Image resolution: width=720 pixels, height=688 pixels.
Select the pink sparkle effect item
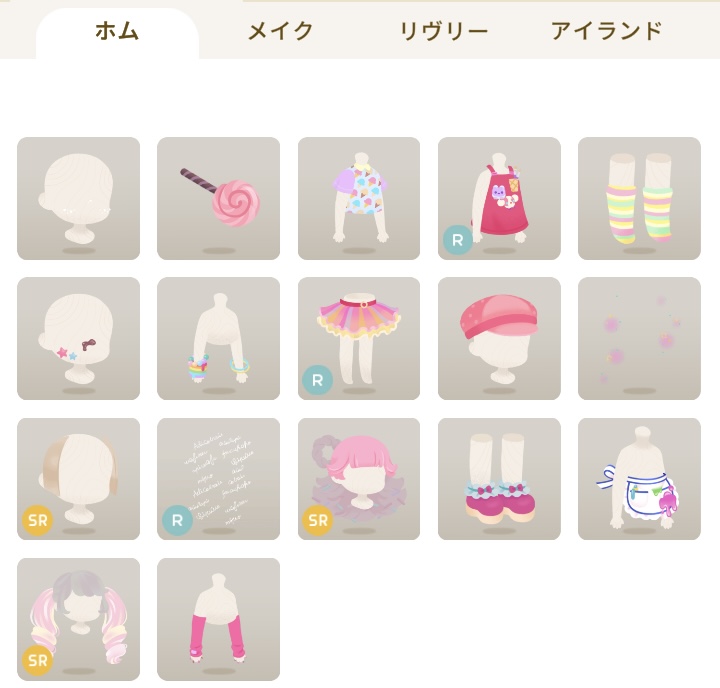(x=639, y=338)
